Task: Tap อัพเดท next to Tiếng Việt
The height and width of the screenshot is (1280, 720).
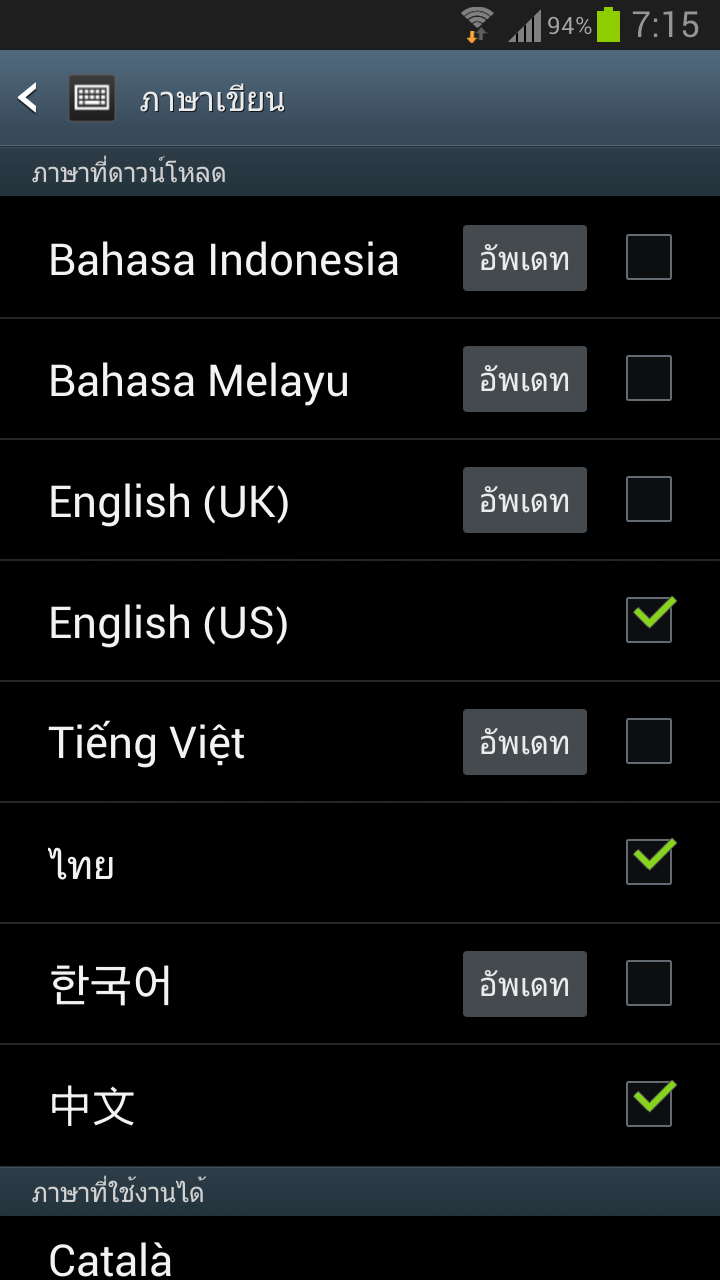Action: click(525, 742)
